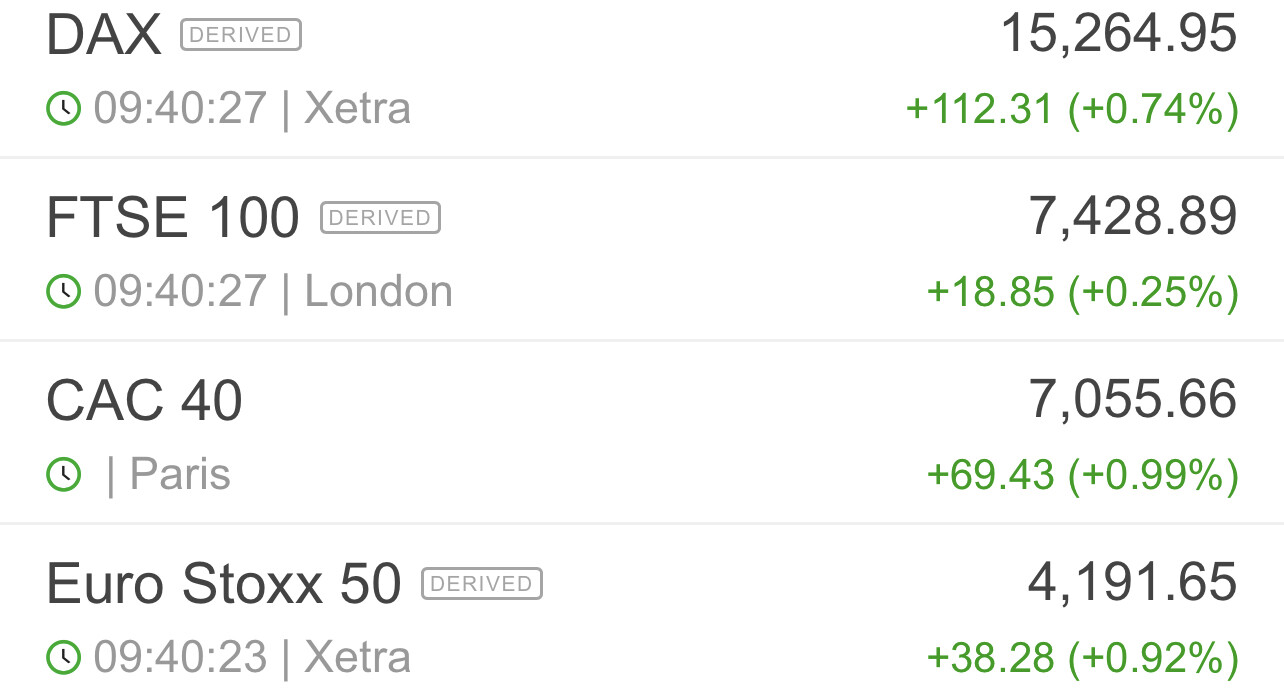Viewport: 1284px width, 695px height.
Task: View FTSE 100 index details
Action: click(x=172, y=219)
